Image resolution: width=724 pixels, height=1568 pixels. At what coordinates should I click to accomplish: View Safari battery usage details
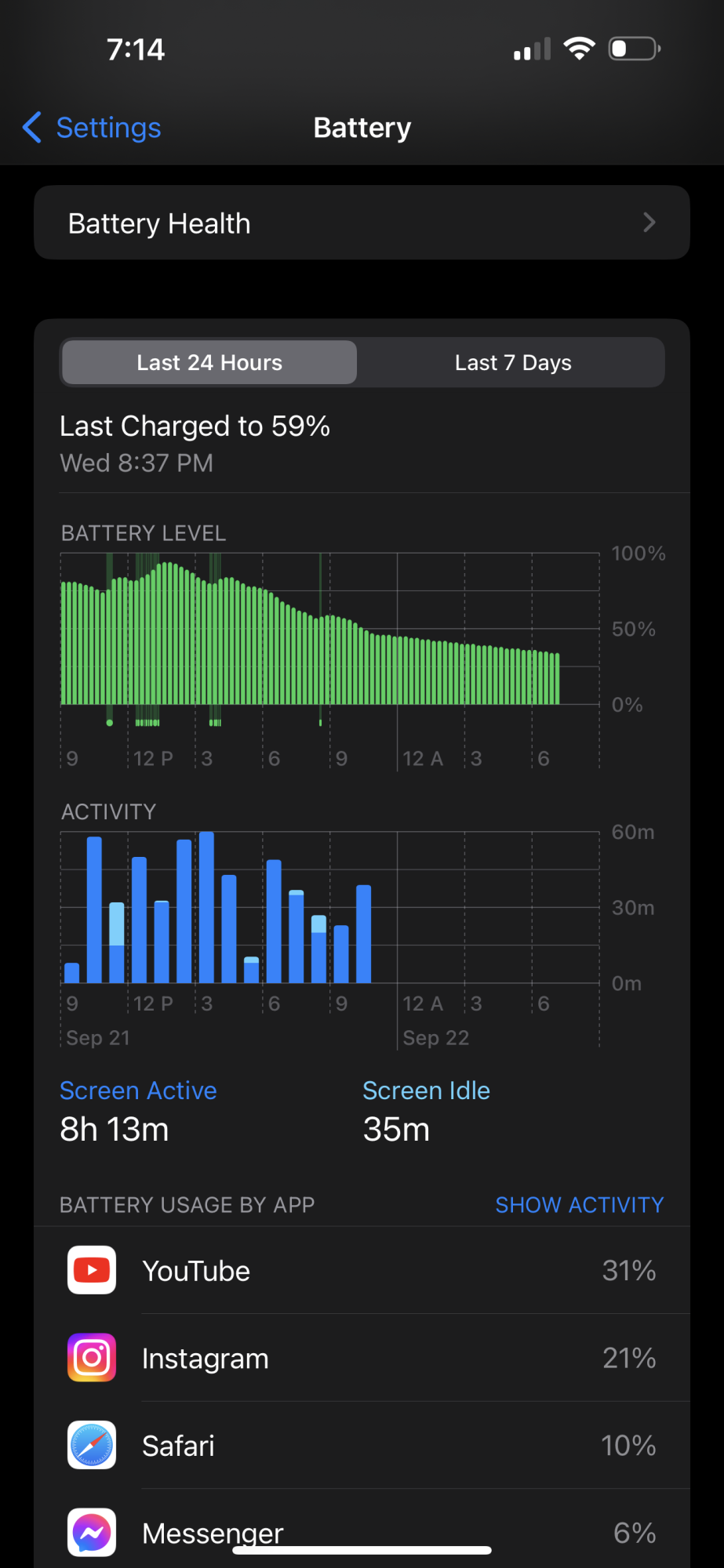point(362,1446)
